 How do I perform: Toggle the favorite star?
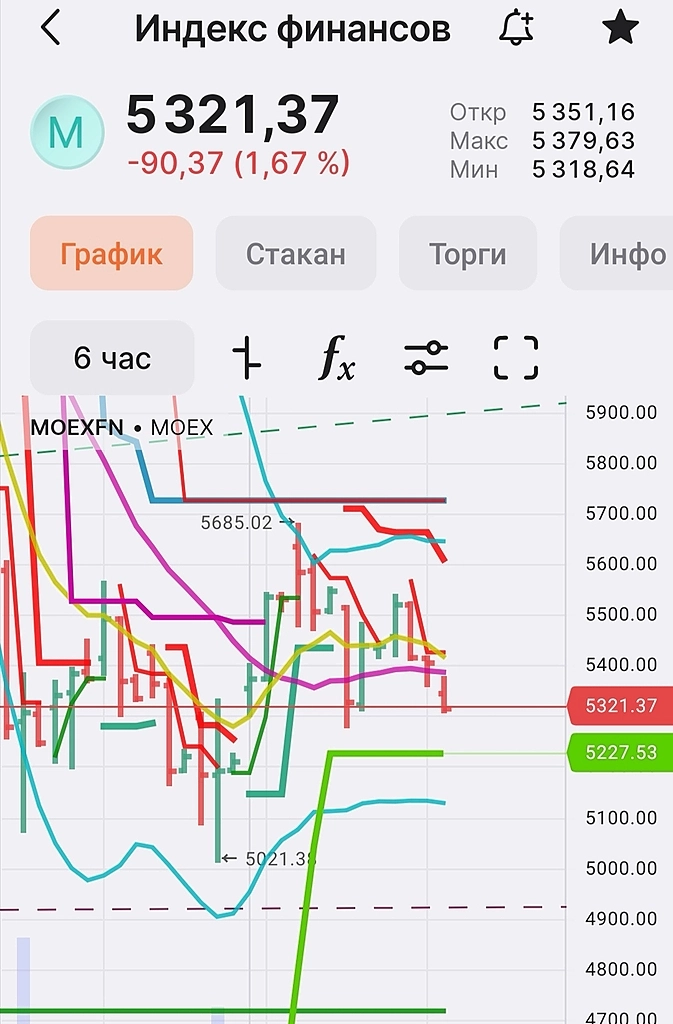[620, 29]
